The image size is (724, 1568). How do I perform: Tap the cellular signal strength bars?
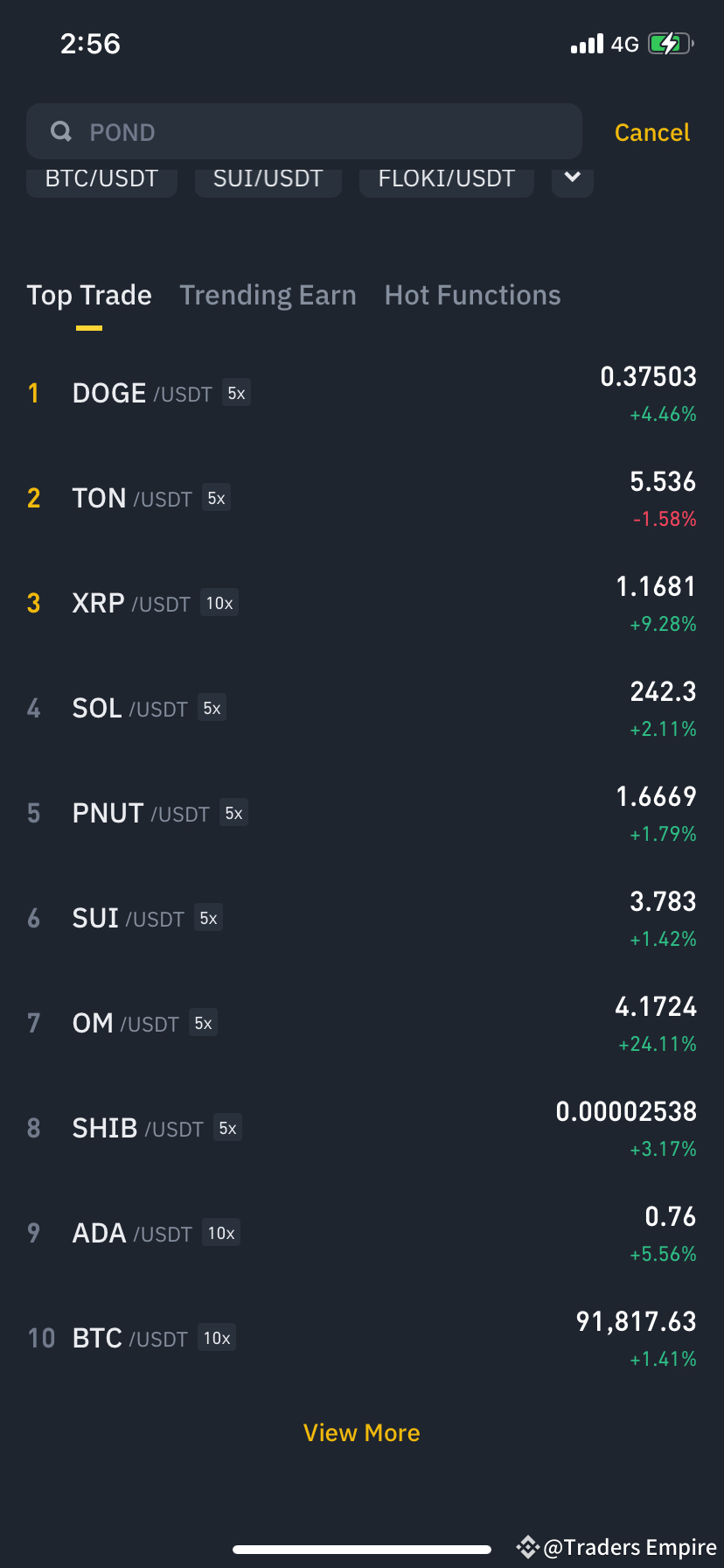pyautogui.click(x=584, y=42)
